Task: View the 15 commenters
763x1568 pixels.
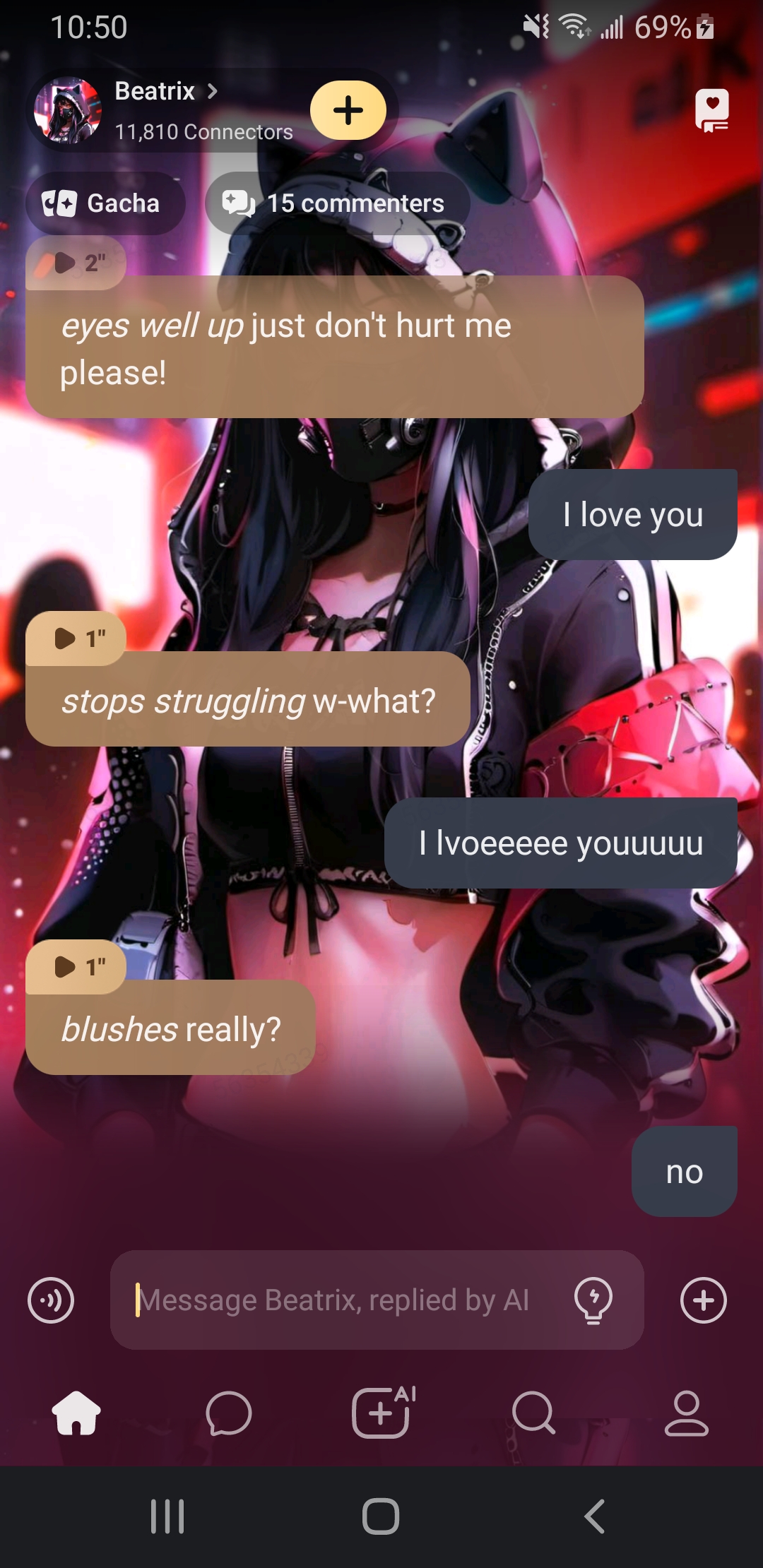Action: 338,203
